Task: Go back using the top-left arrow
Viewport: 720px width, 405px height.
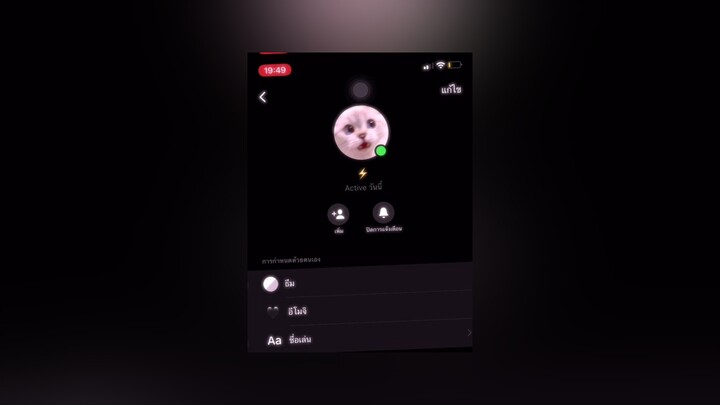Action: click(x=263, y=97)
